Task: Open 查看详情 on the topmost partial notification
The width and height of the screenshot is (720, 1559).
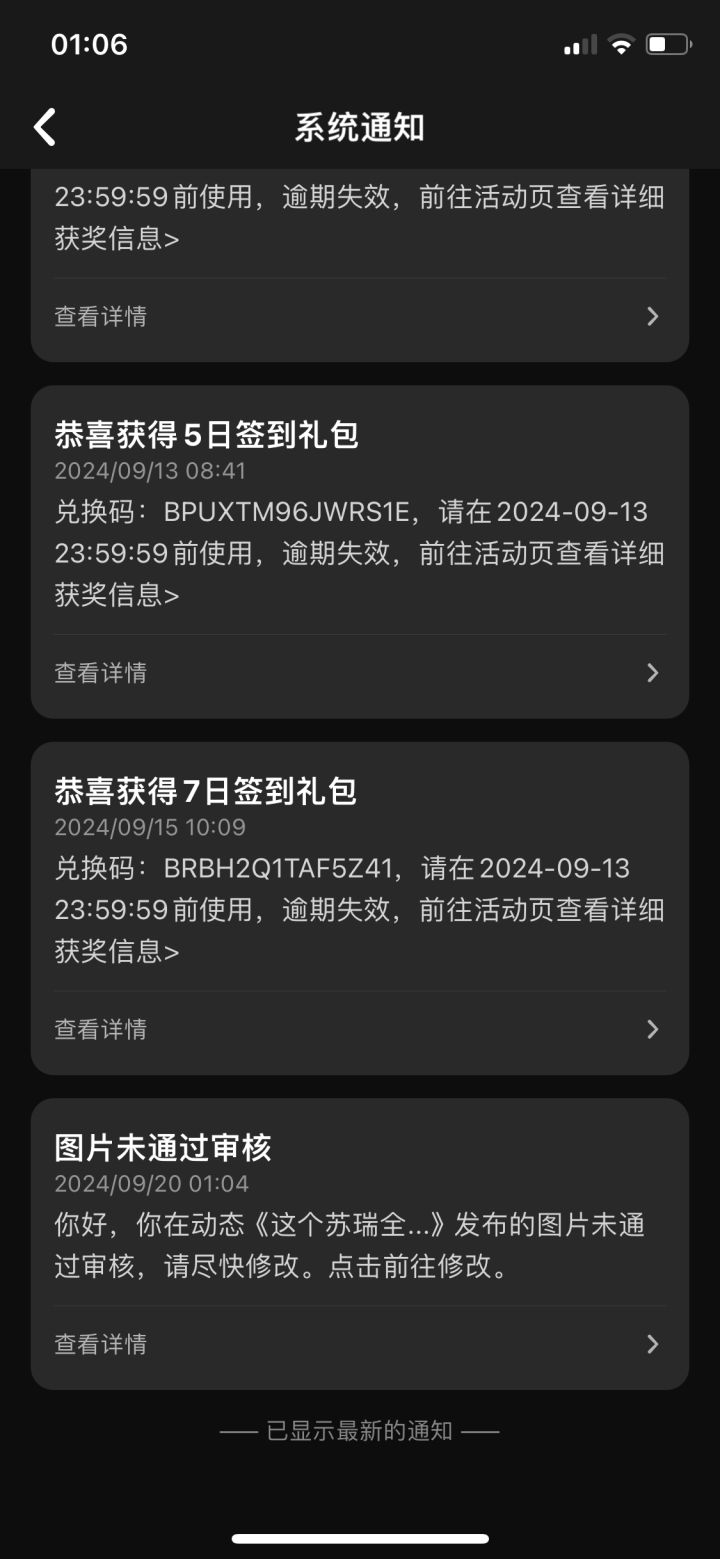Action: [x=360, y=317]
